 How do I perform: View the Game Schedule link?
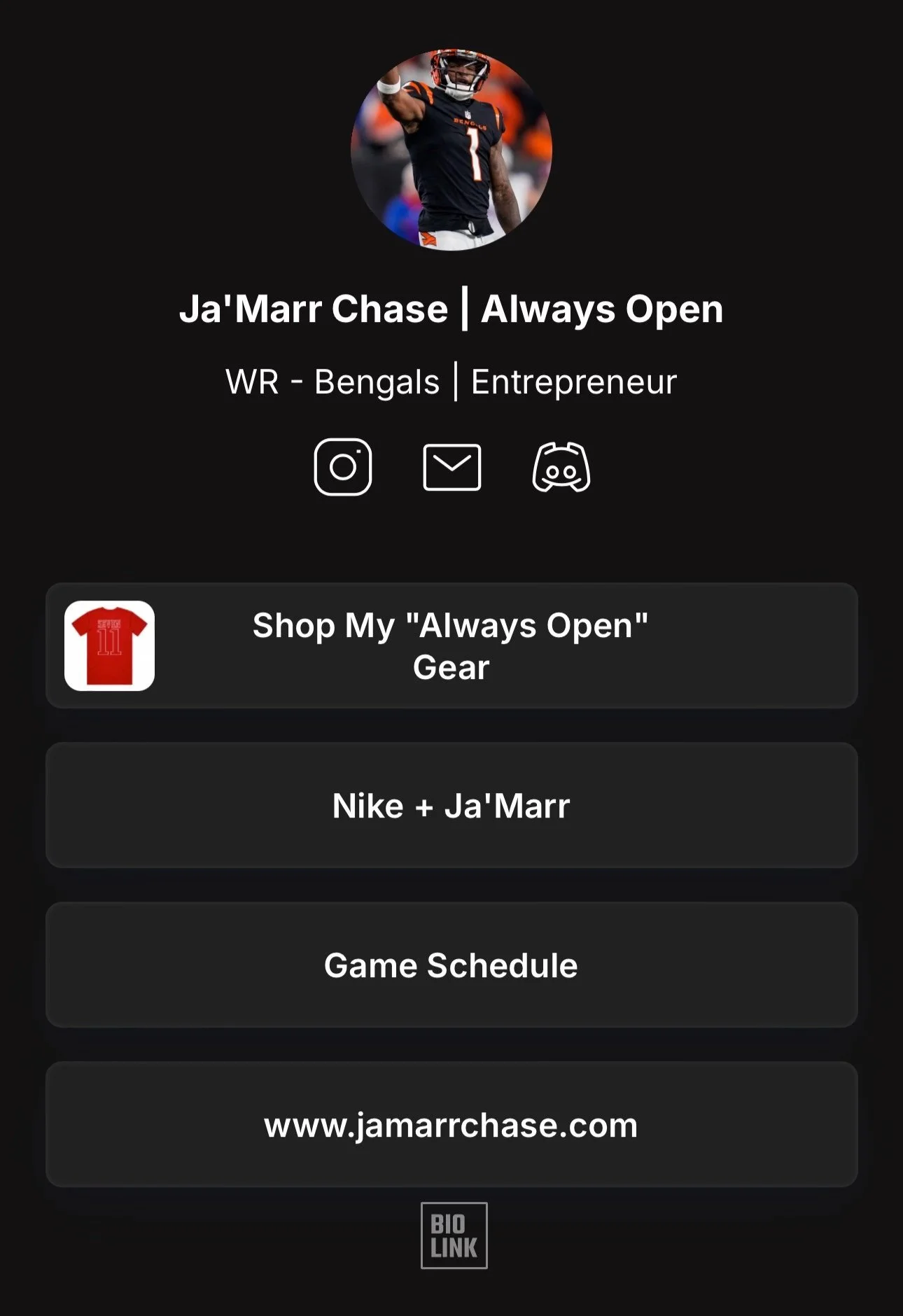(451, 965)
